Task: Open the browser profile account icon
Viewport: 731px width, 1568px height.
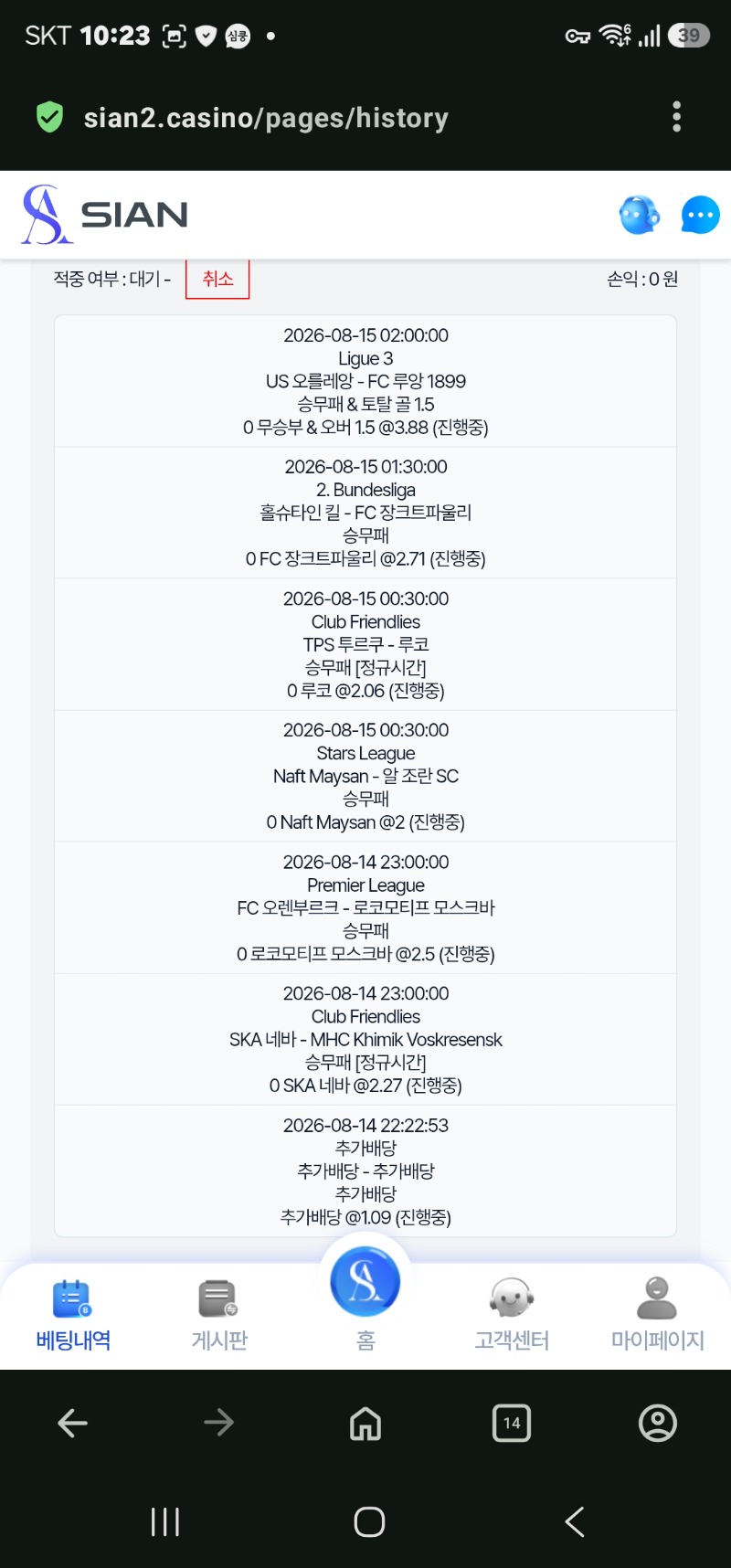Action: (657, 1423)
